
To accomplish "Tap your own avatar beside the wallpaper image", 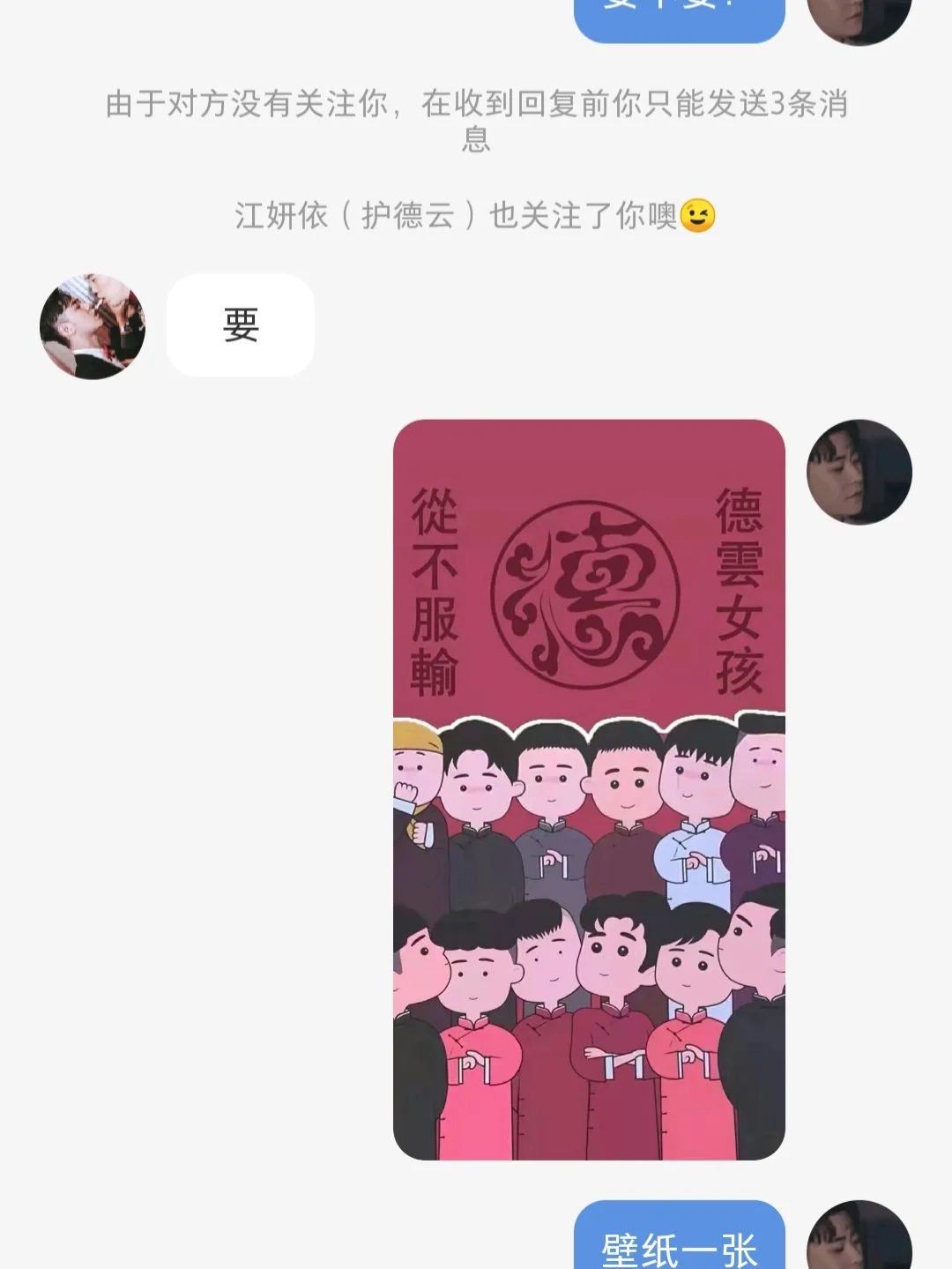I will tap(859, 473).
